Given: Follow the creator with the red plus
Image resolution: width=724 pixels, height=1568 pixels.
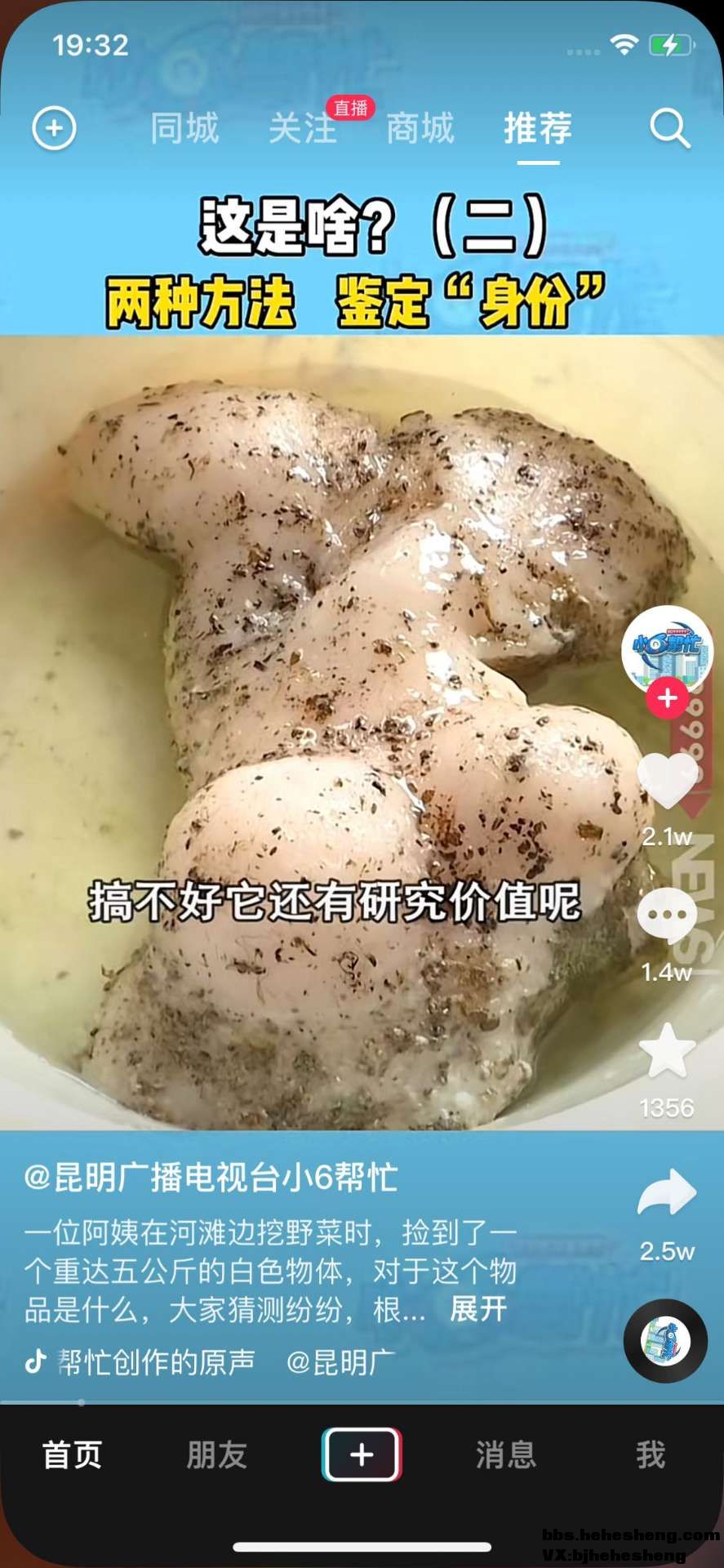Looking at the screenshot, I should [x=667, y=698].
